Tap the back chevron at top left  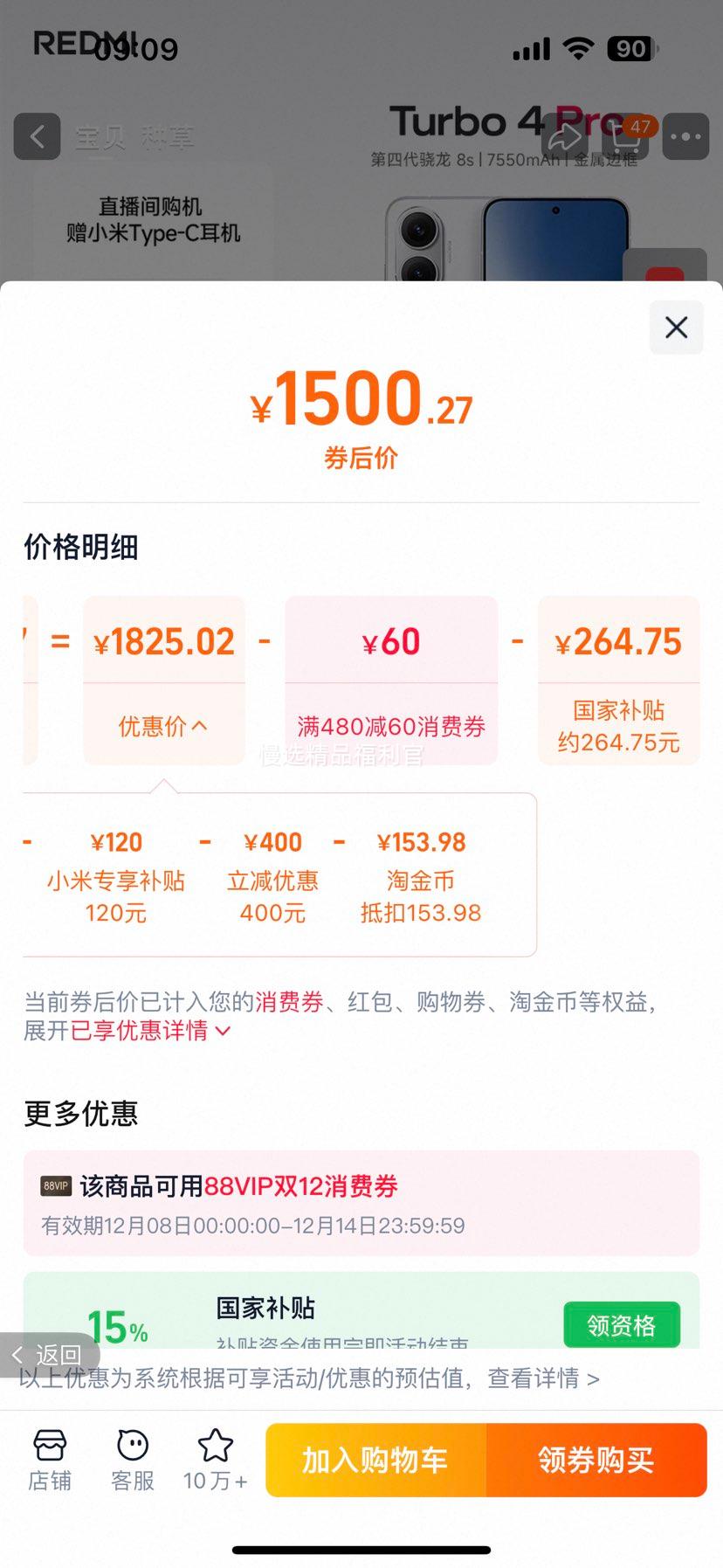click(37, 137)
